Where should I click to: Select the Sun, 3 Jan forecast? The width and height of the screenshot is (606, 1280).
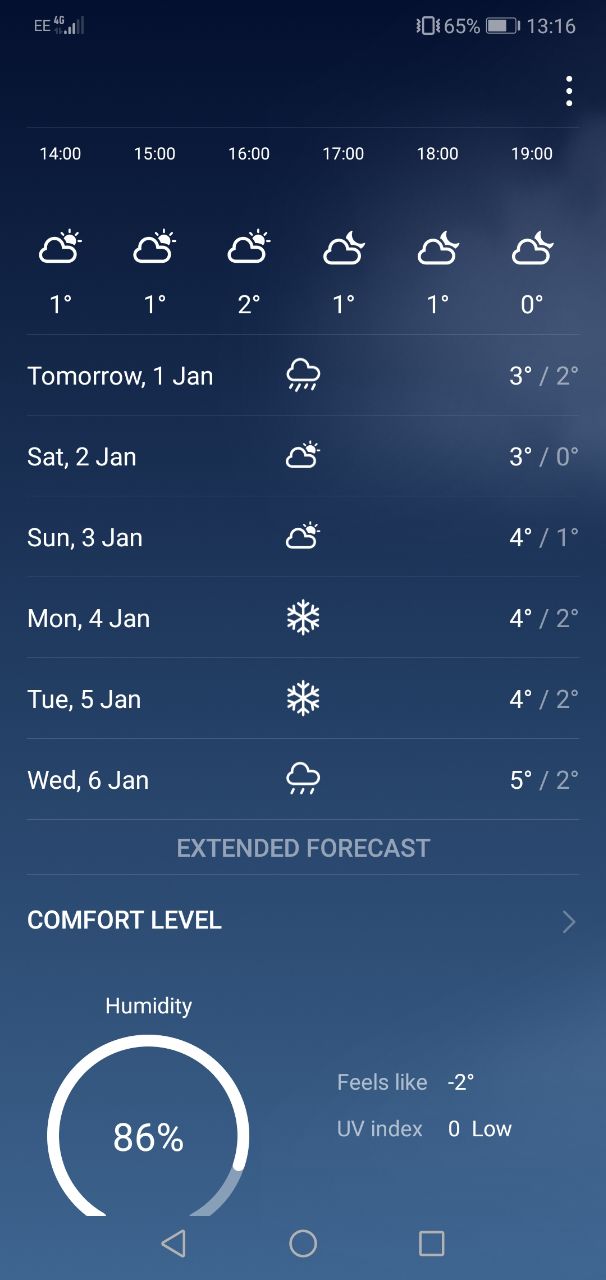(x=303, y=538)
